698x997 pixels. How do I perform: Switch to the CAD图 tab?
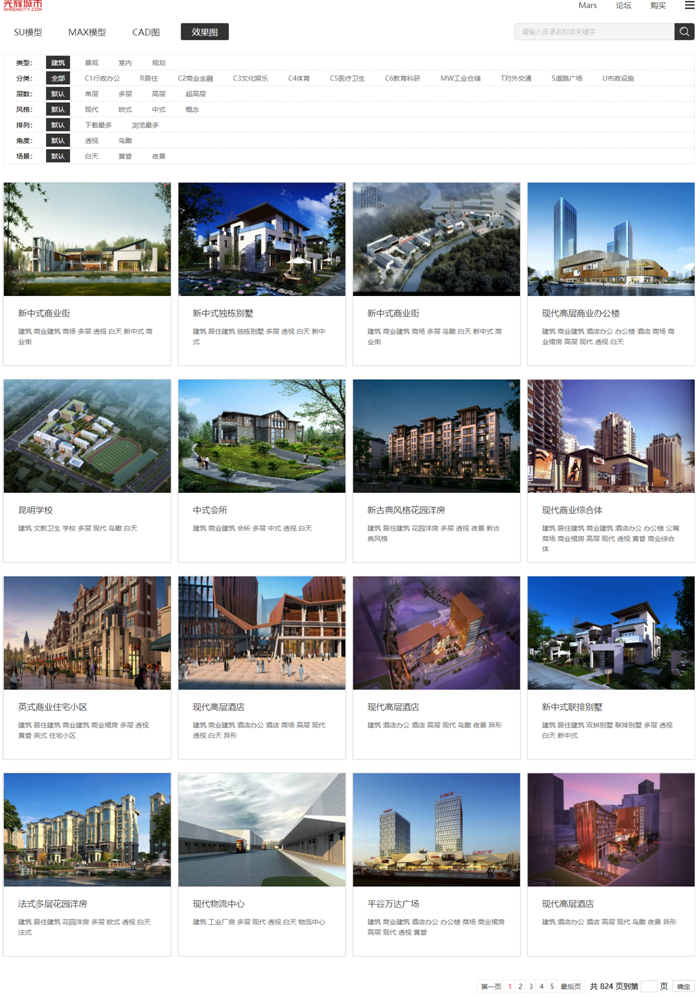[146, 32]
